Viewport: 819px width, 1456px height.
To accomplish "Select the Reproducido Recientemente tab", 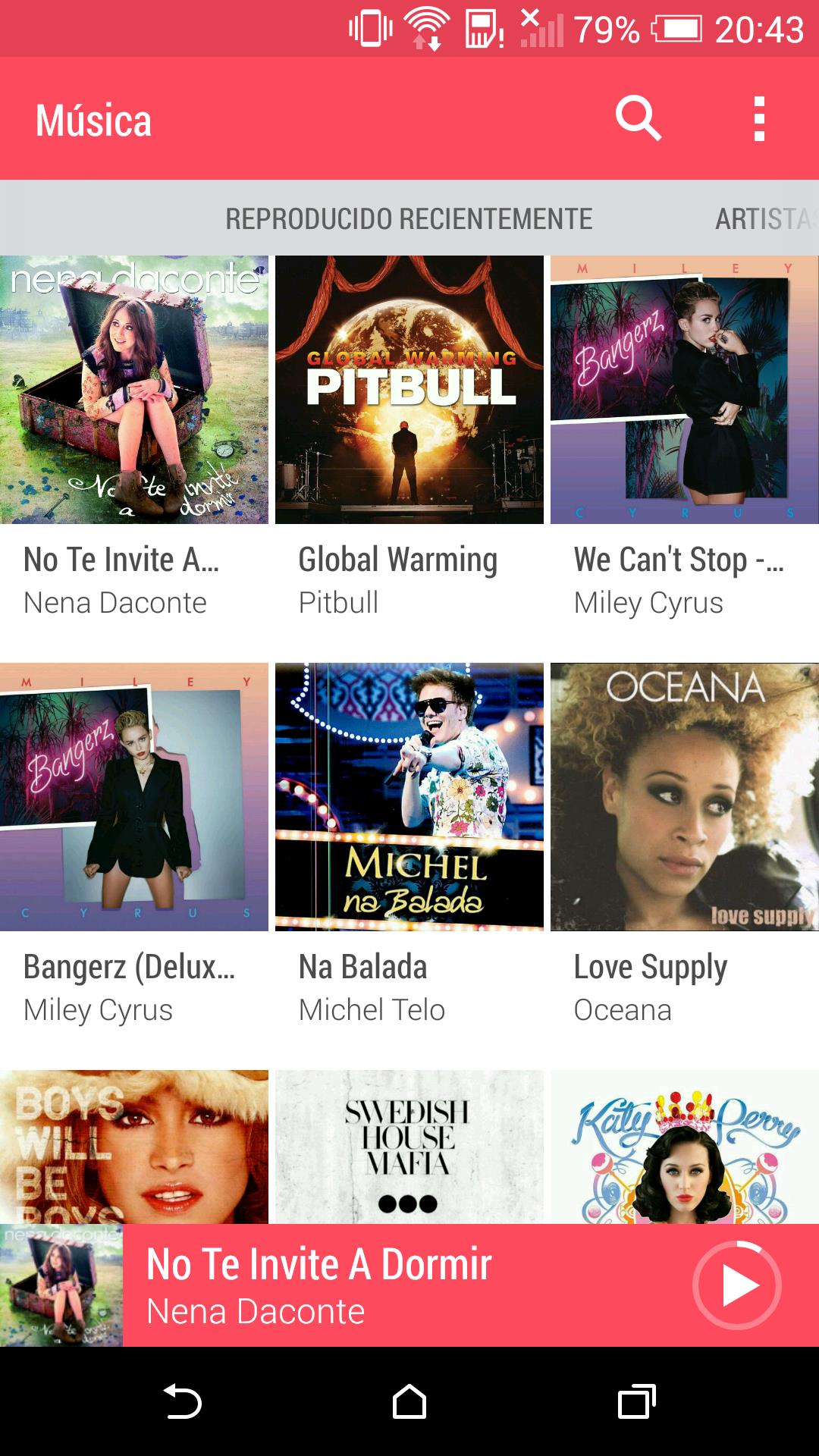I will [409, 219].
